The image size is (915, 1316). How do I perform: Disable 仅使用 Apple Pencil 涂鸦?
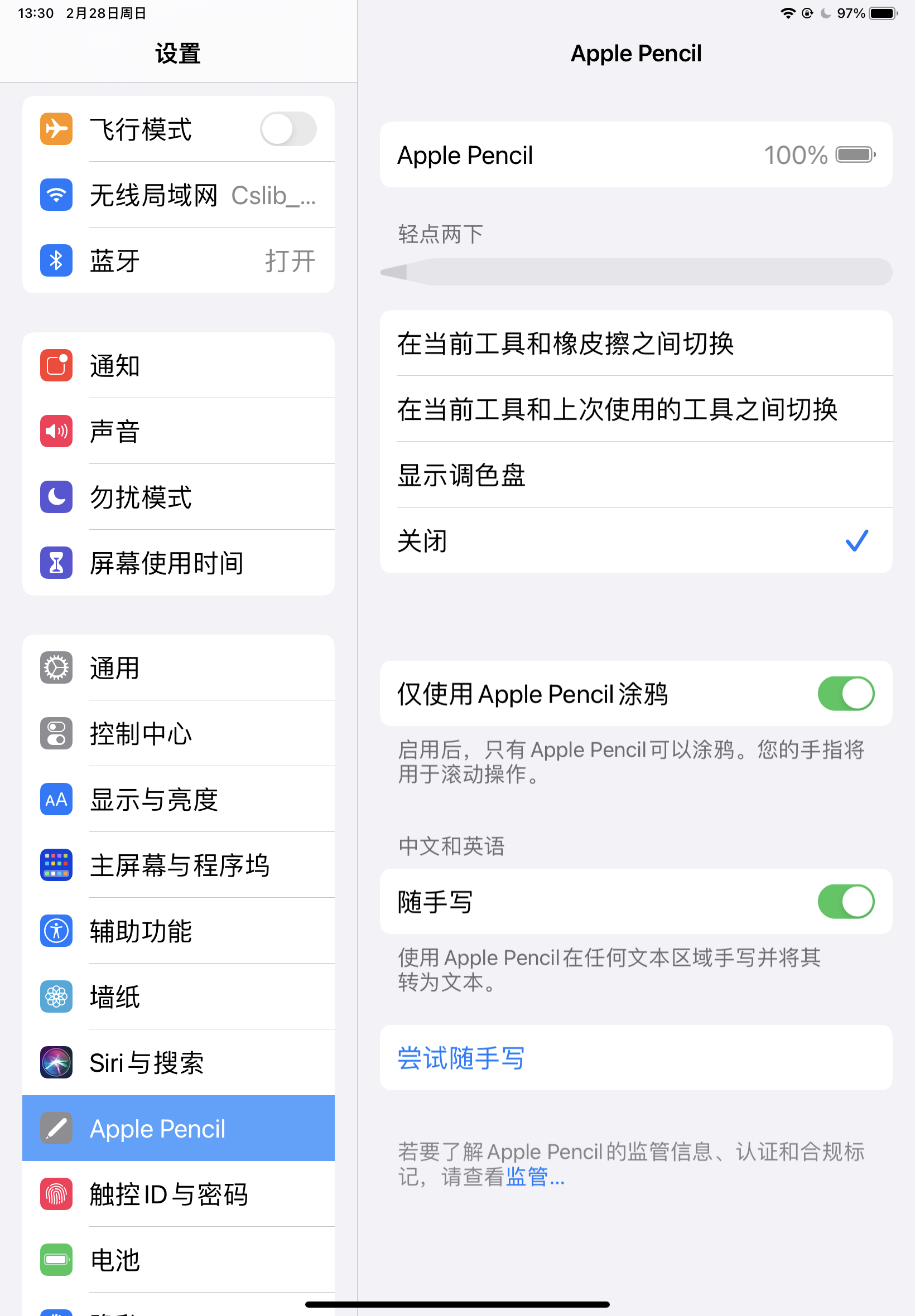click(846, 693)
